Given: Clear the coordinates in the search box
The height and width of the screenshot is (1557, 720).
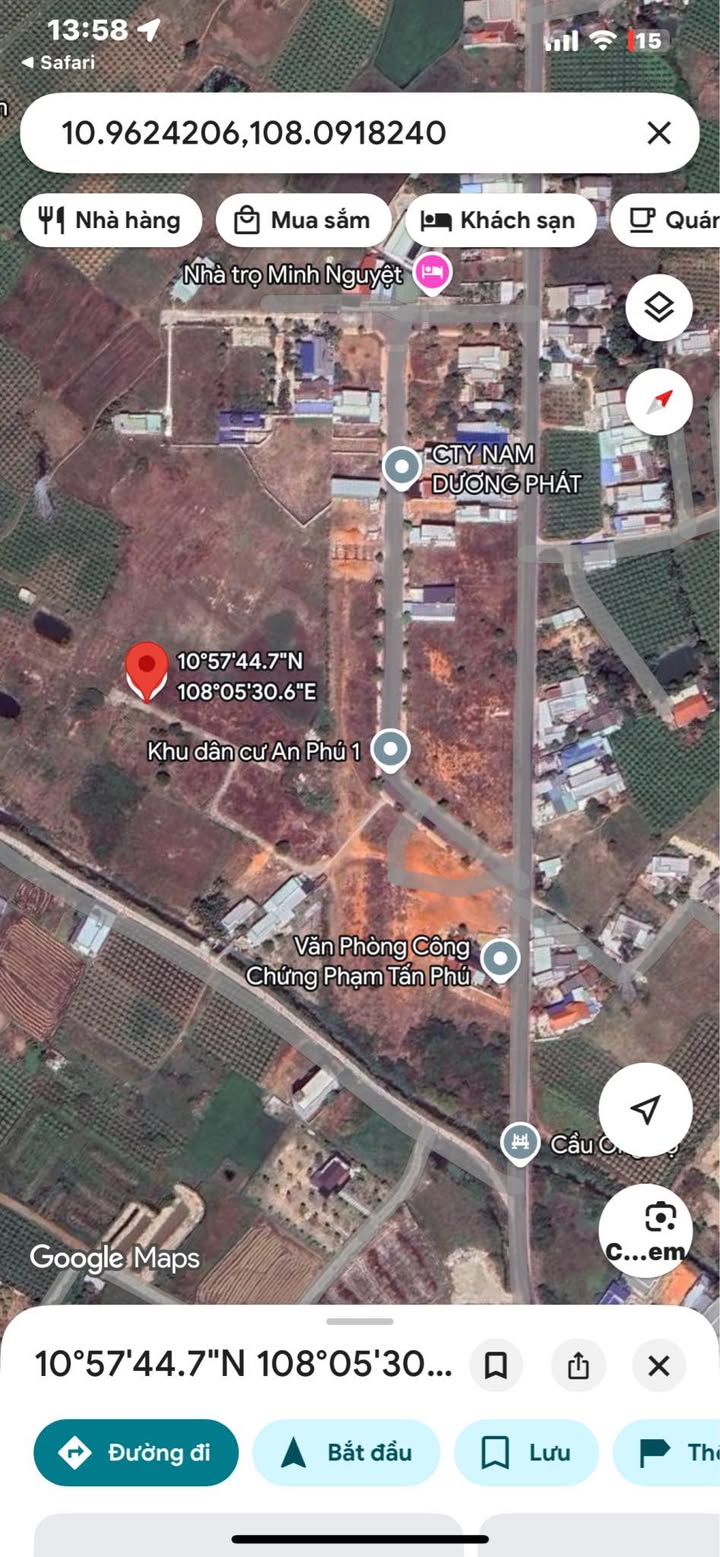Looking at the screenshot, I should [658, 133].
